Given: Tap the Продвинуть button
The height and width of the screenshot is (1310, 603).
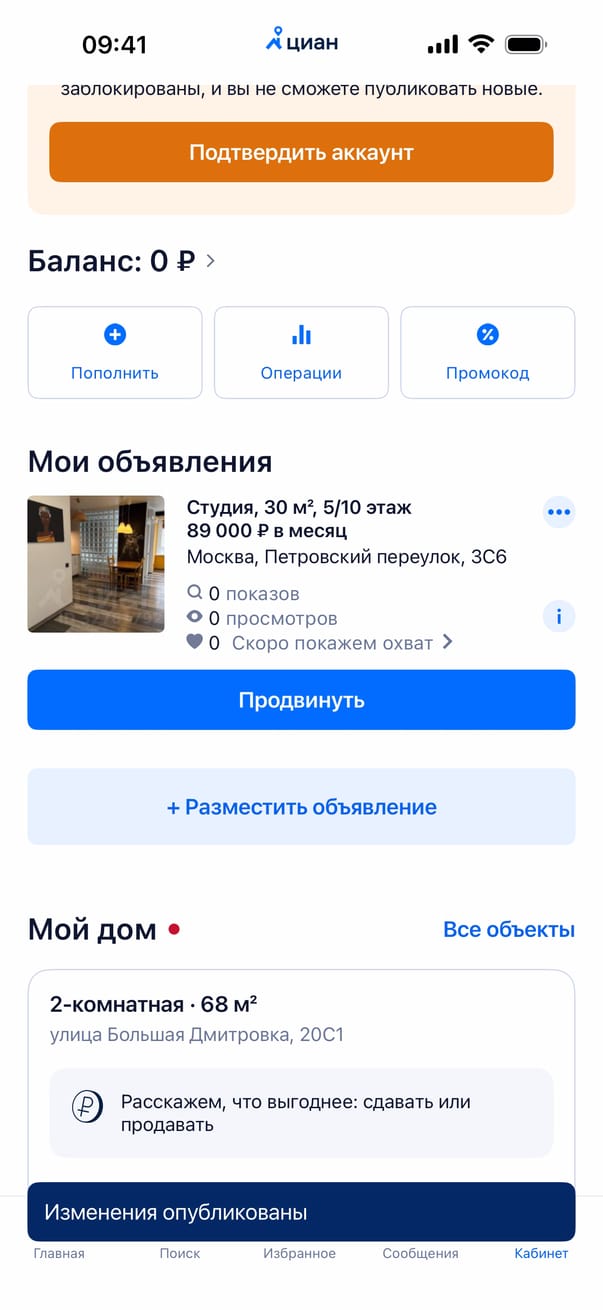Looking at the screenshot, I should pyautogui.click(x=301, y=700).
